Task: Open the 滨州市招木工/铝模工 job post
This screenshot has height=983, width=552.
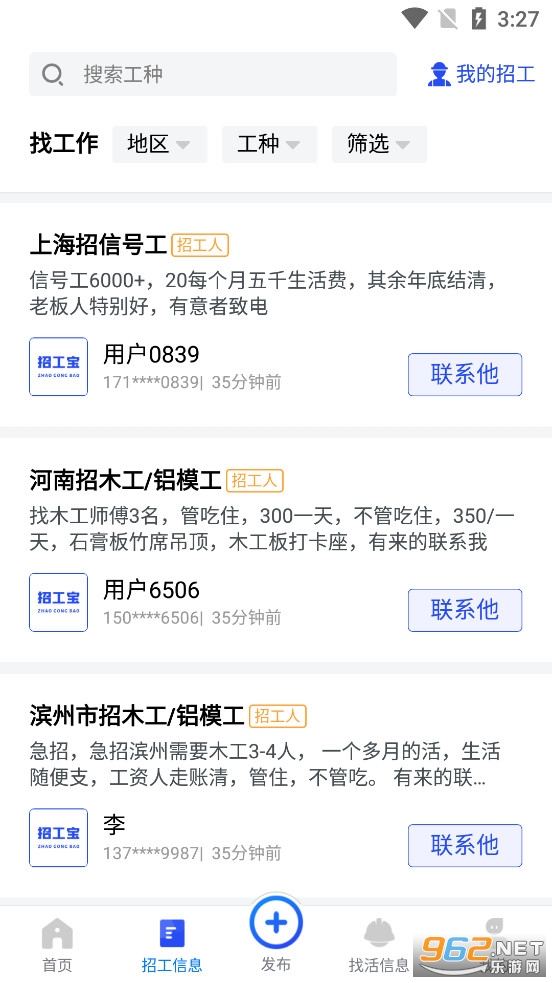Action: (x=137, y=715)
